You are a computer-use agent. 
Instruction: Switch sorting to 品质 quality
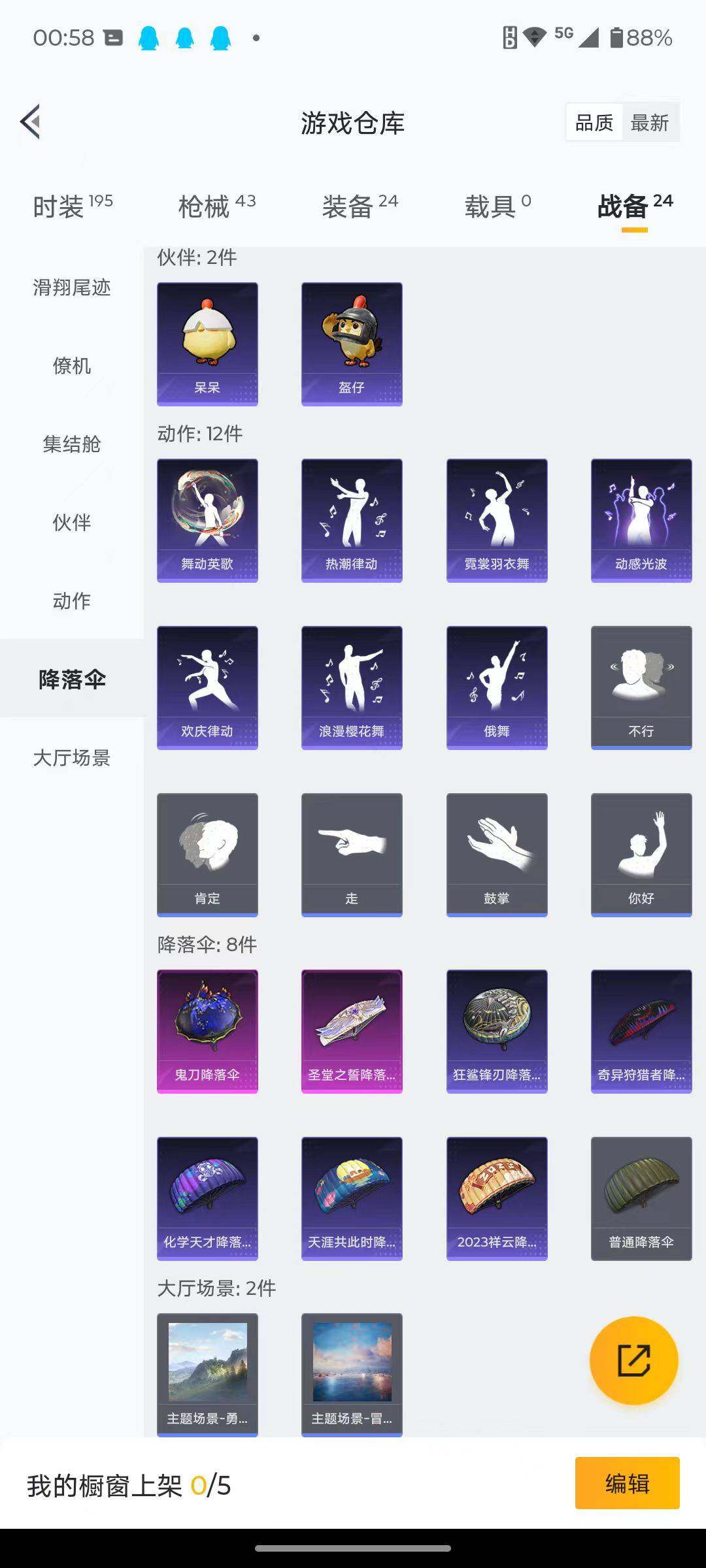click(x=594, y=122)
